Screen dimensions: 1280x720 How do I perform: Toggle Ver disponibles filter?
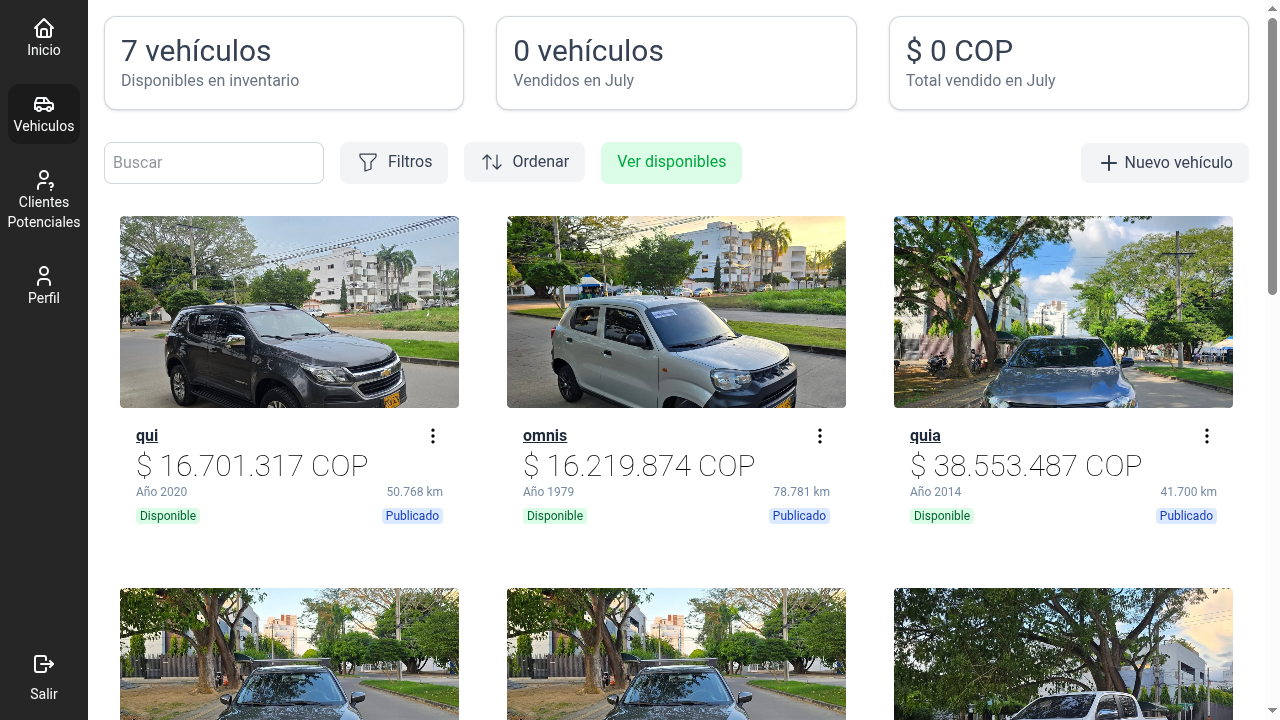[x=671, y=162]
